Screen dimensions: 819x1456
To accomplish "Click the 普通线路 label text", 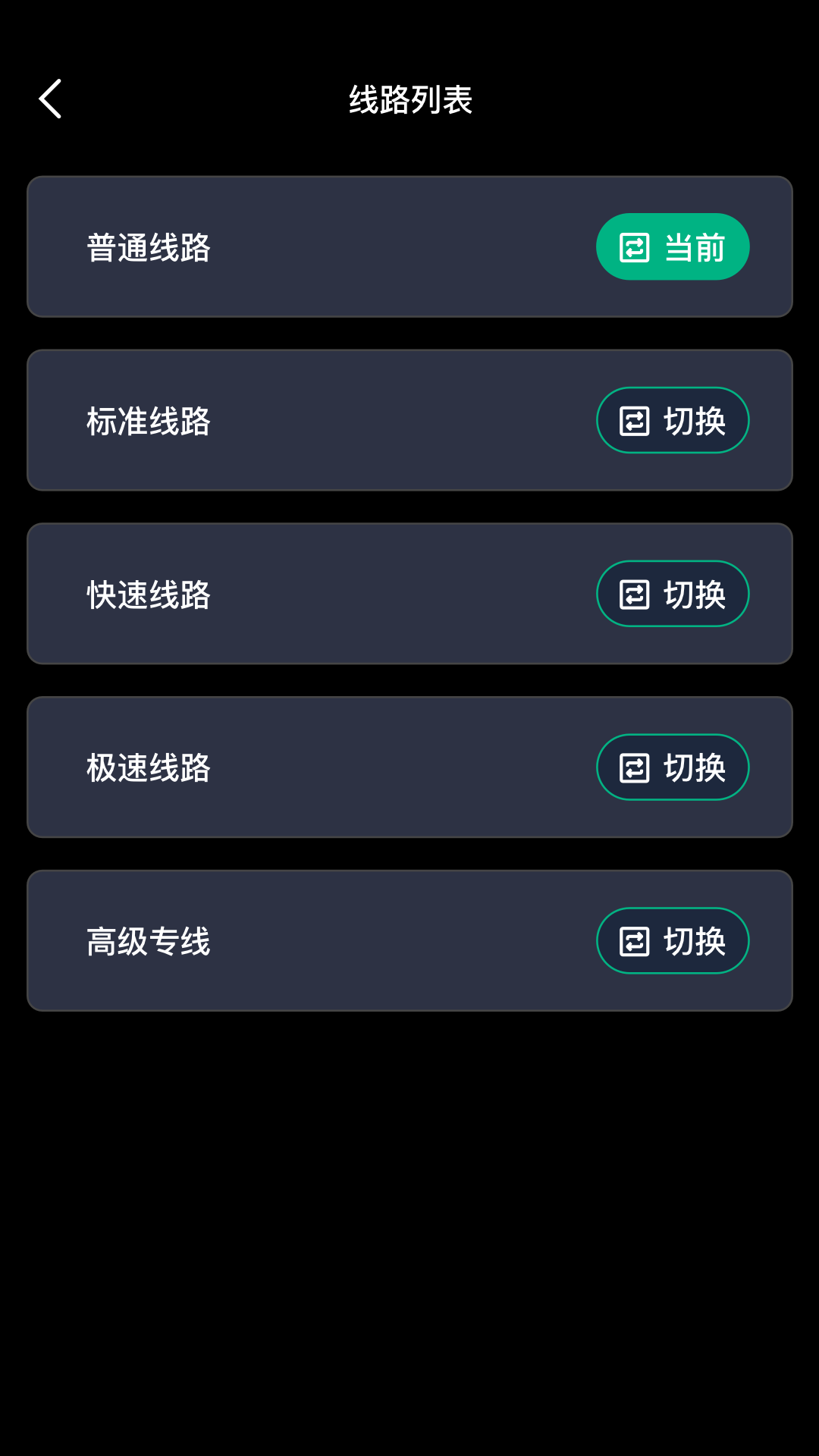I will click(147, 246).
